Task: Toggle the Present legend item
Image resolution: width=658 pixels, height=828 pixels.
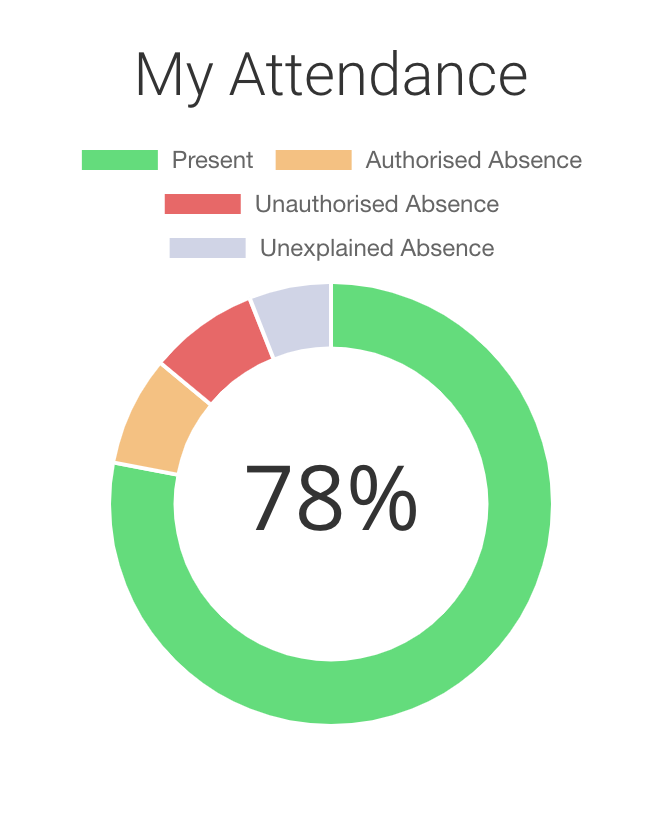Action: click(x=167, y=160)
